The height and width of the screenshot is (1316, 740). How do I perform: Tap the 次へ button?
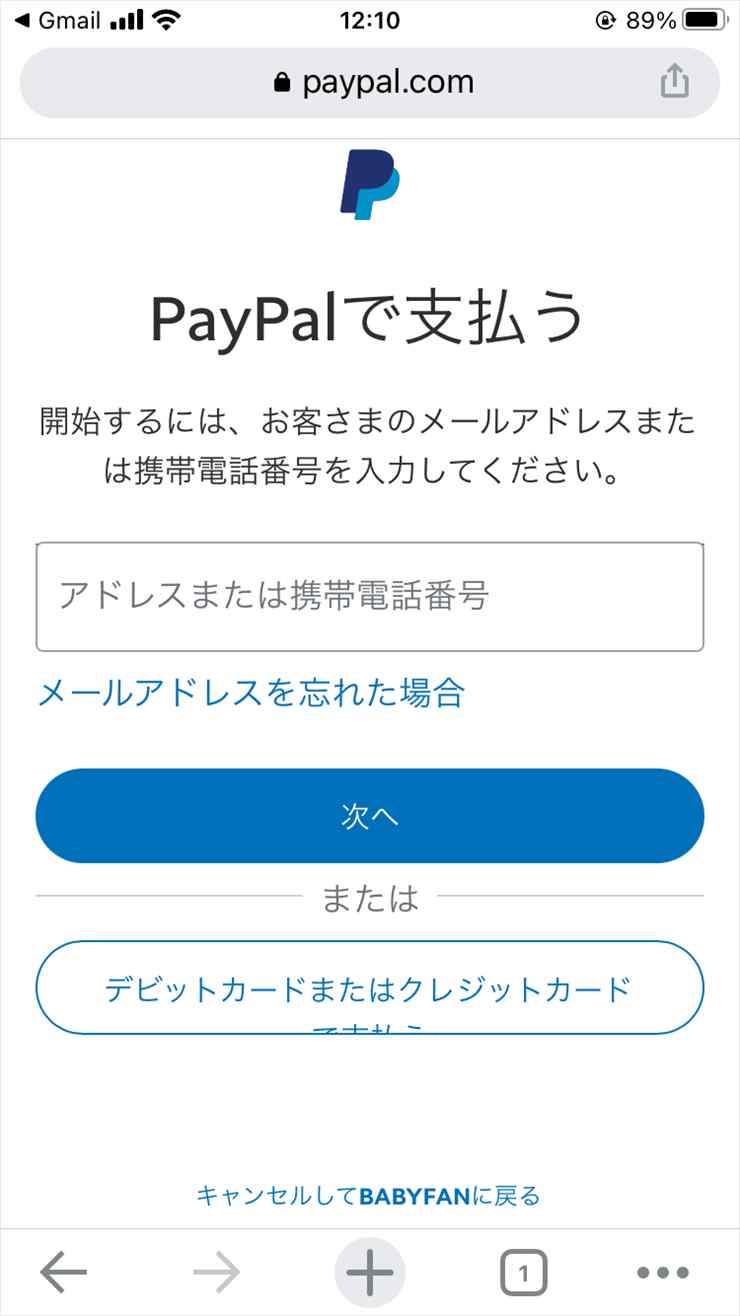coord(370,816)
